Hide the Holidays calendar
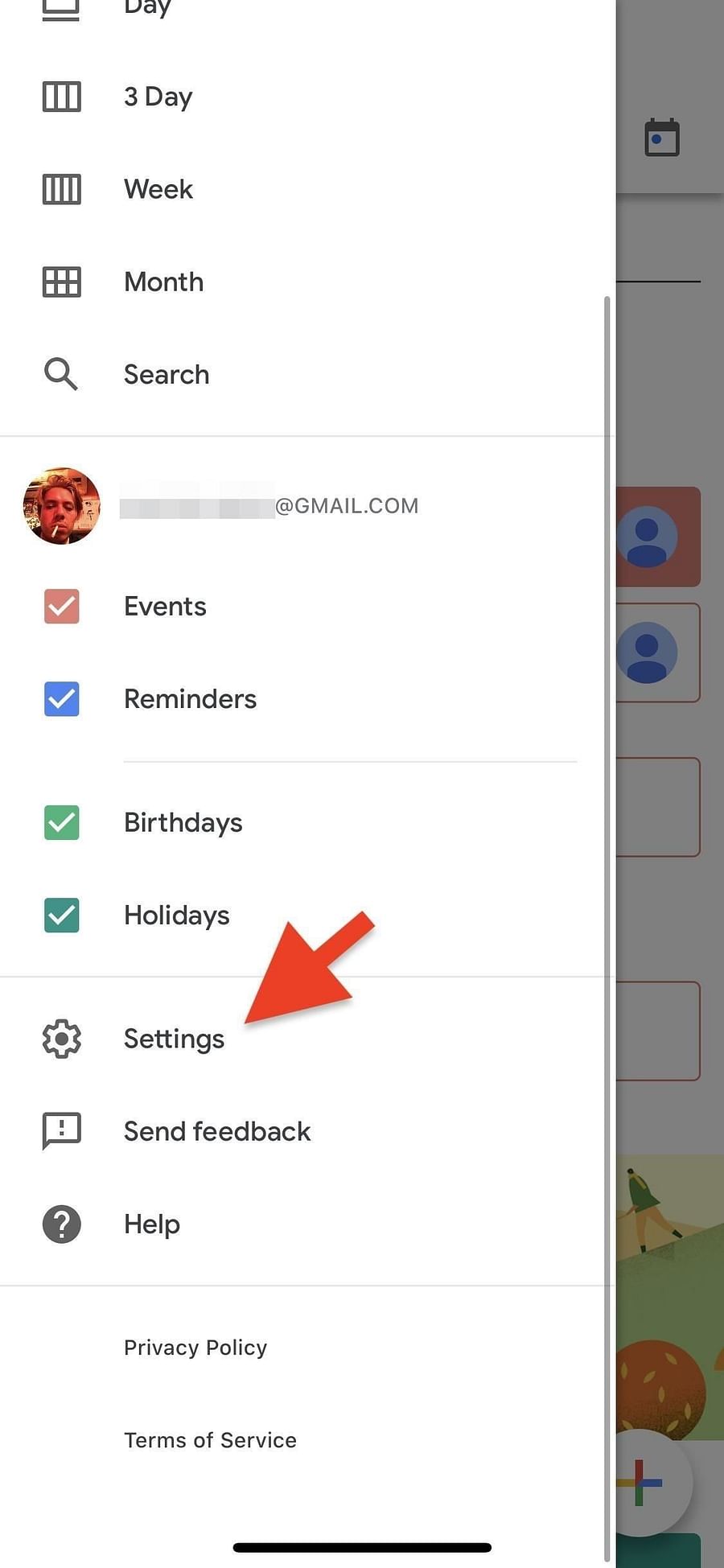 (62, 916)
